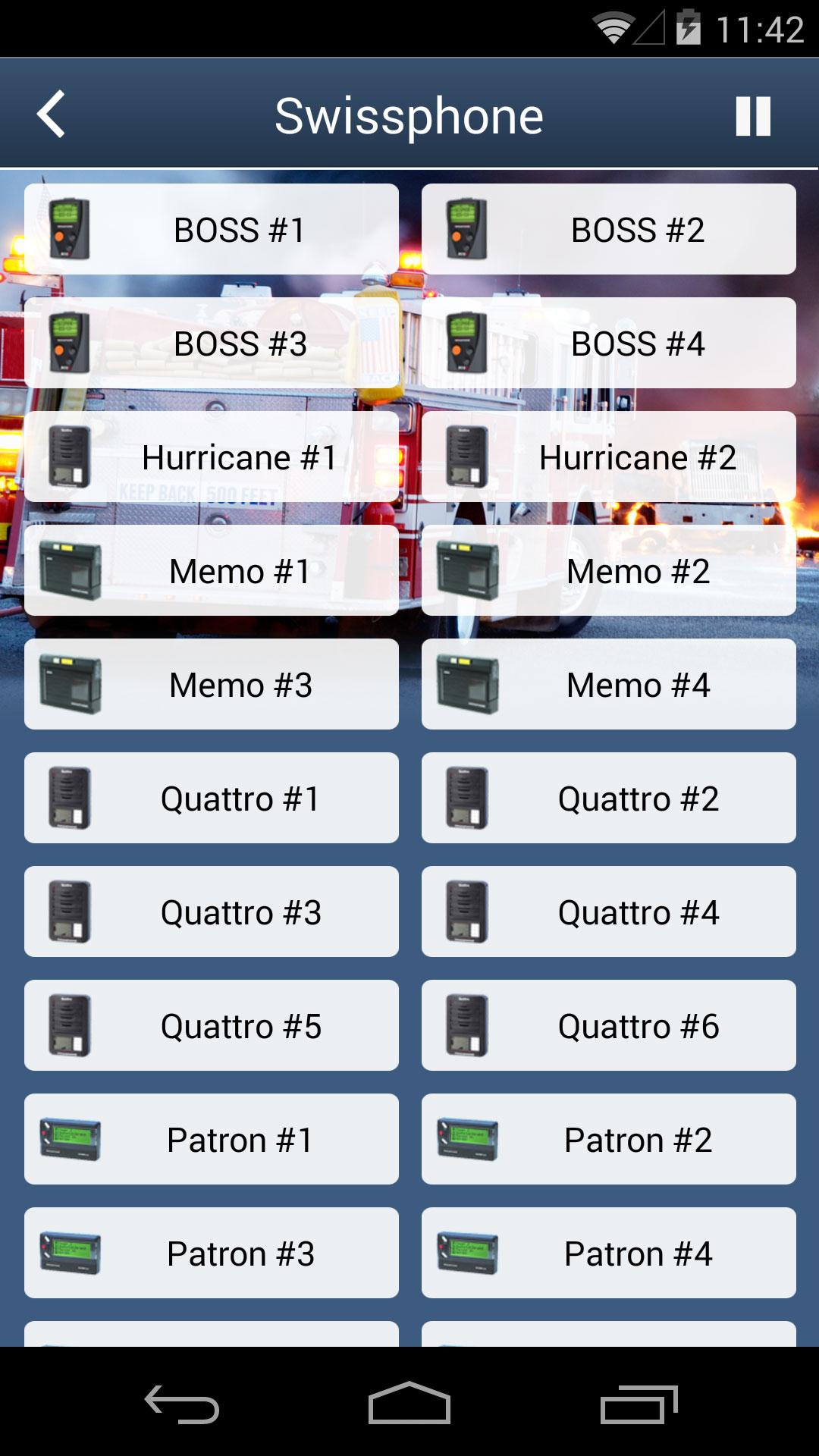Play Quattro #1 tone
819x1456 pixels.
(x=212, y=798)
